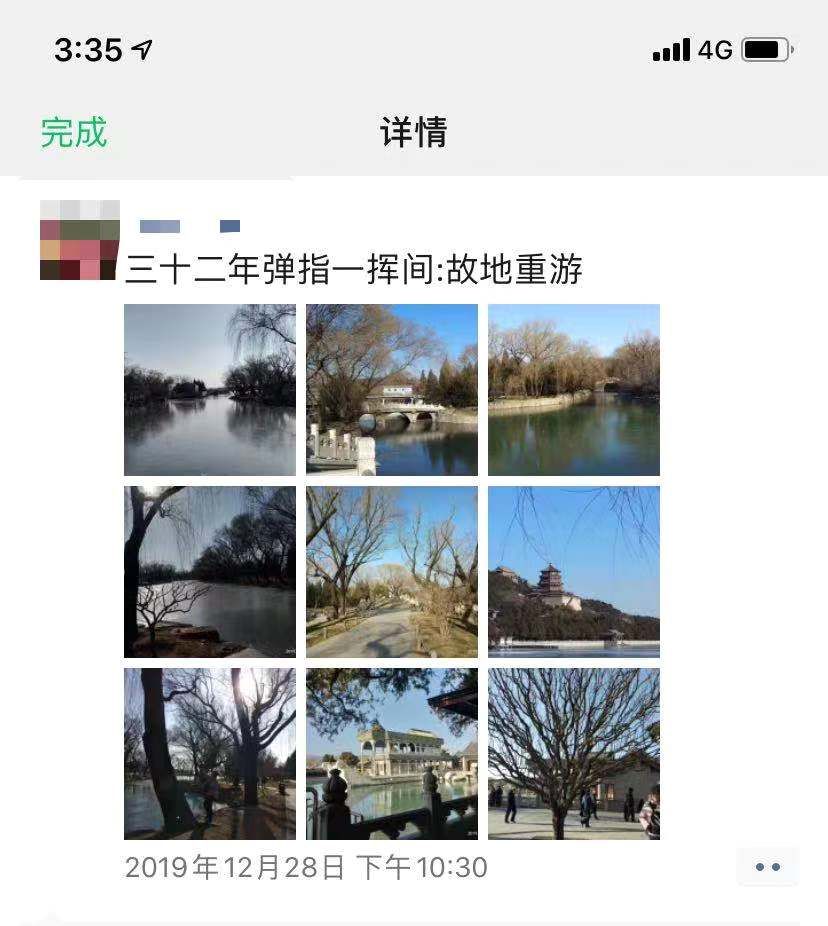Image resolution: width=828 pixels, height=926 pixels.
Task: Enlarge the green lake with stone embankment photo
Action: coord(574,390)
